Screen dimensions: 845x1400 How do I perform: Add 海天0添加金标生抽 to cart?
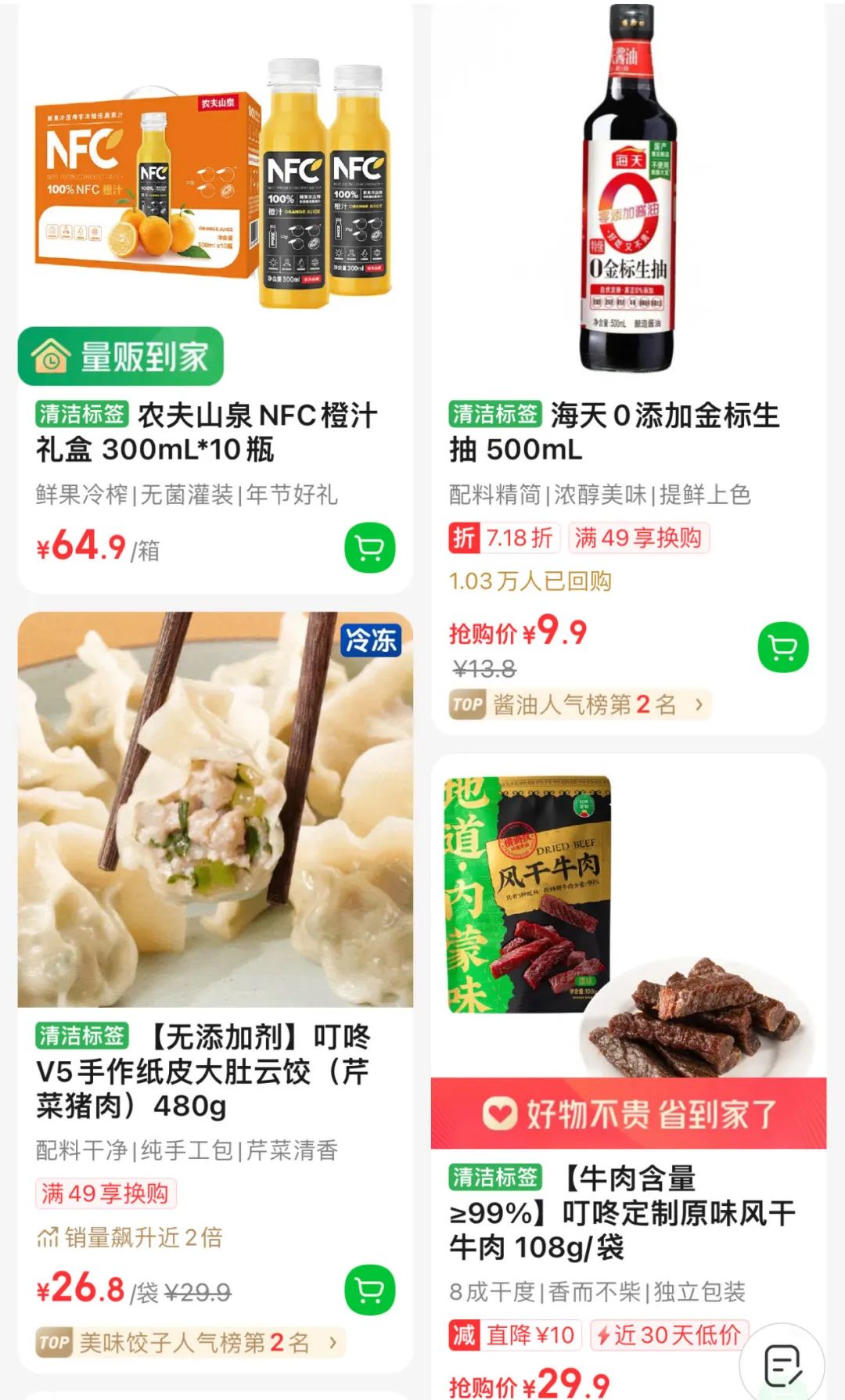782,647
